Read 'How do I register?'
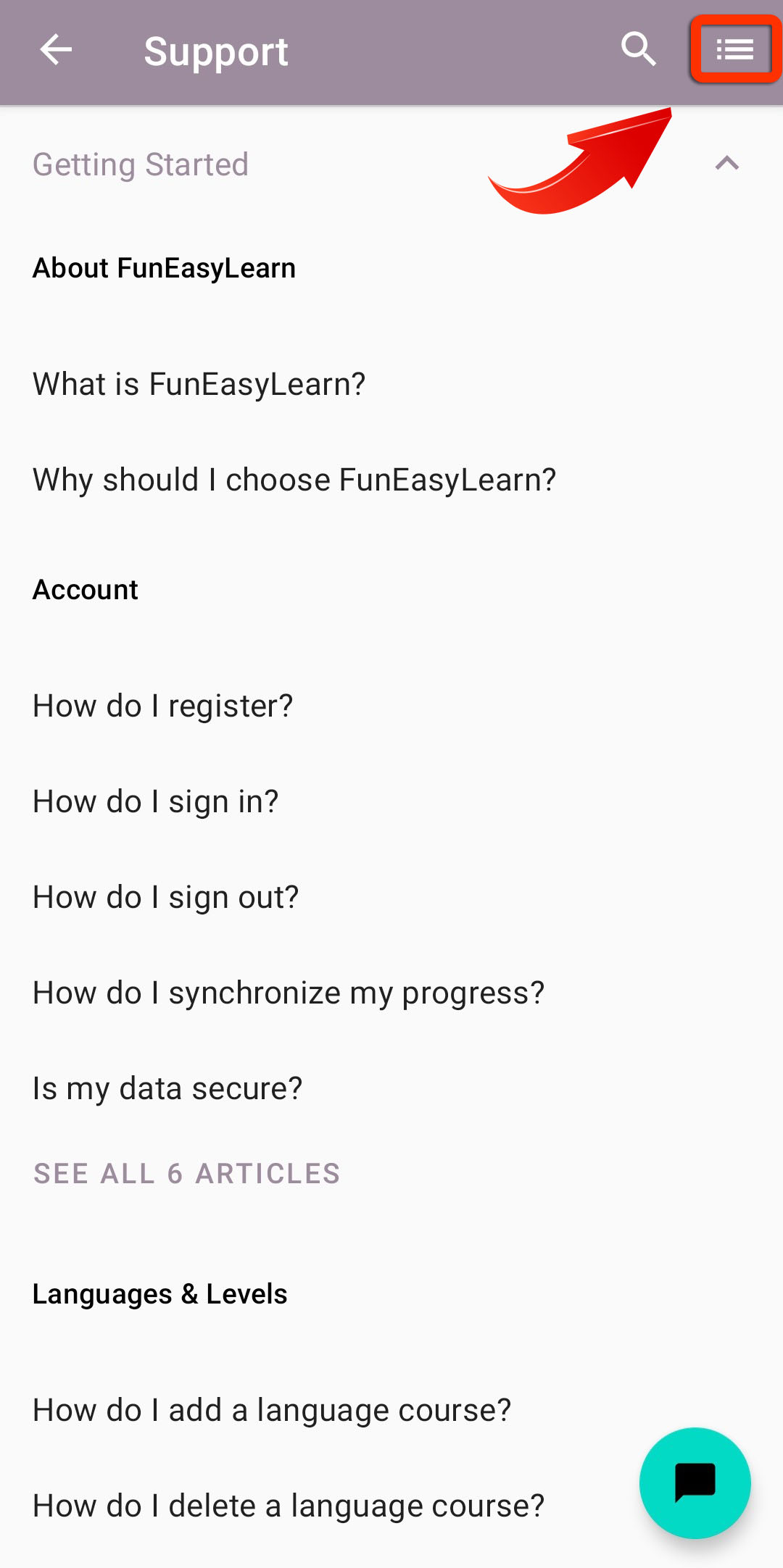783x1568 pixels. [163, 706]
